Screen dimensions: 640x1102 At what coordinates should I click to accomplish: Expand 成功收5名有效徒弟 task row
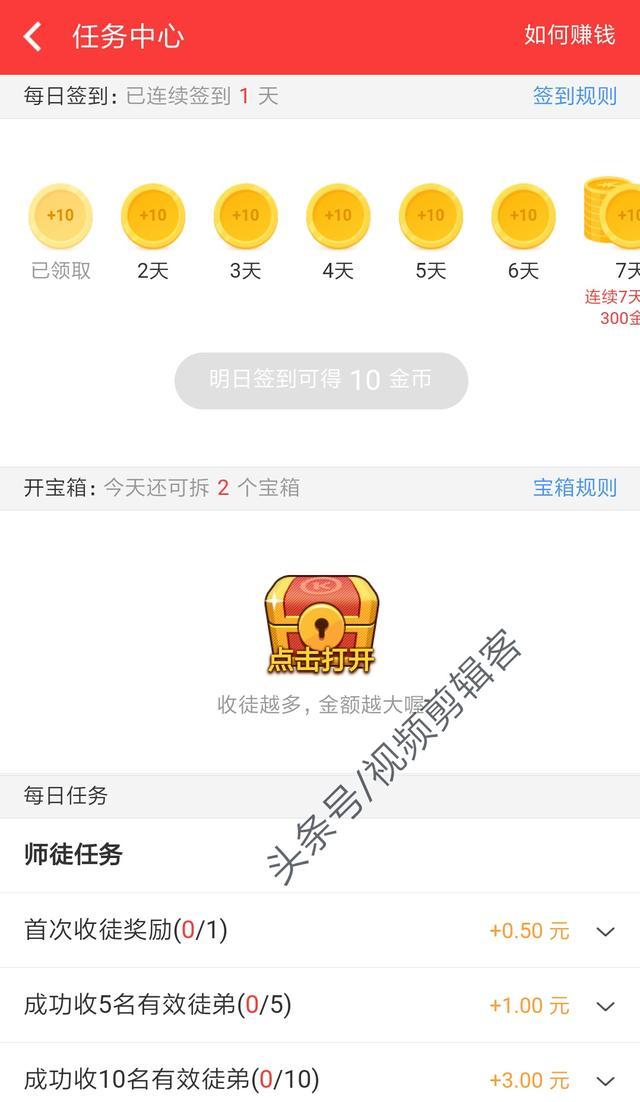[604, 1006]
